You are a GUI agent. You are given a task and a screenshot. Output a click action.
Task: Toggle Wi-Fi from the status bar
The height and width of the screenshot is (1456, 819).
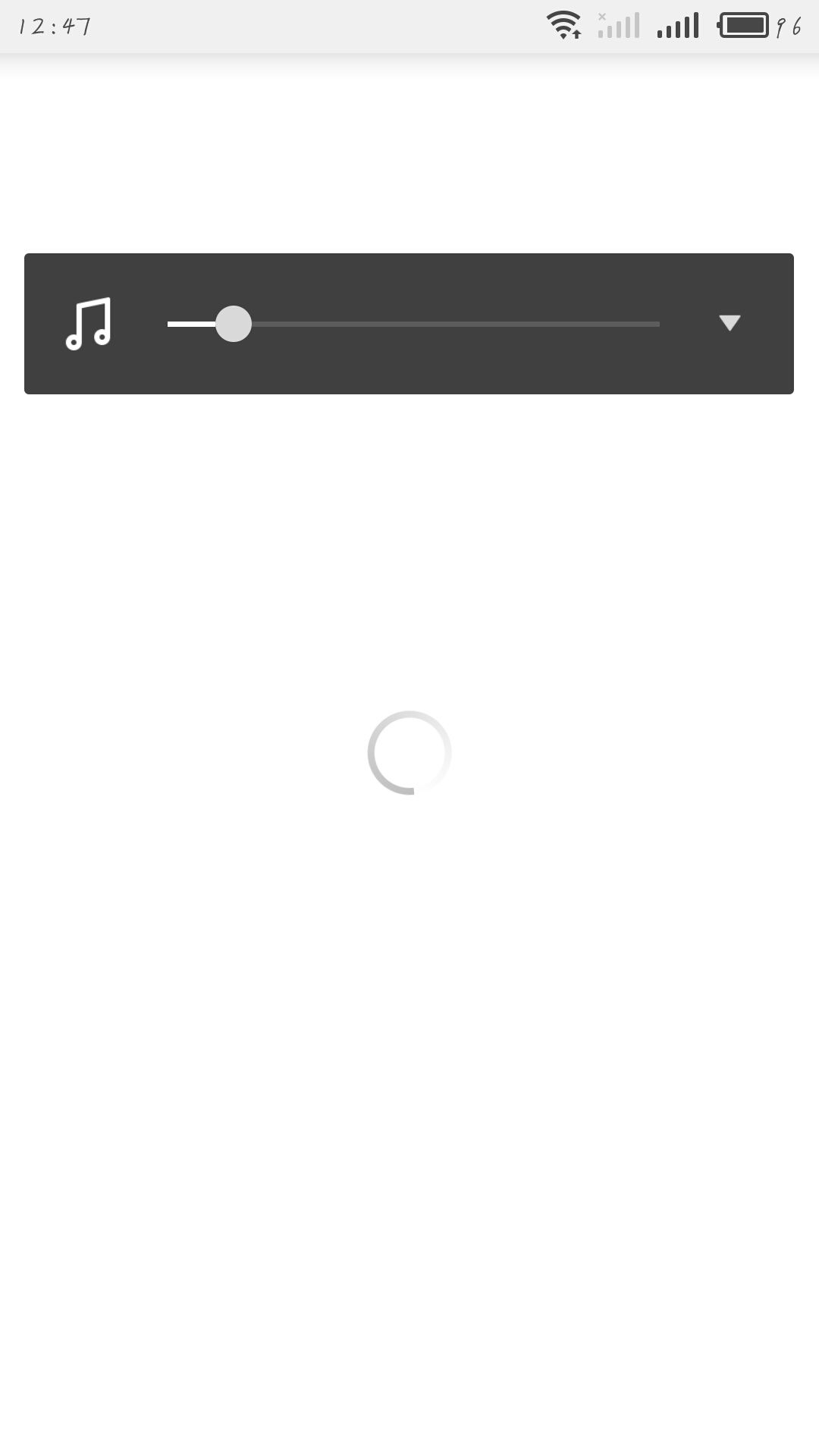(x=565, y=24)
